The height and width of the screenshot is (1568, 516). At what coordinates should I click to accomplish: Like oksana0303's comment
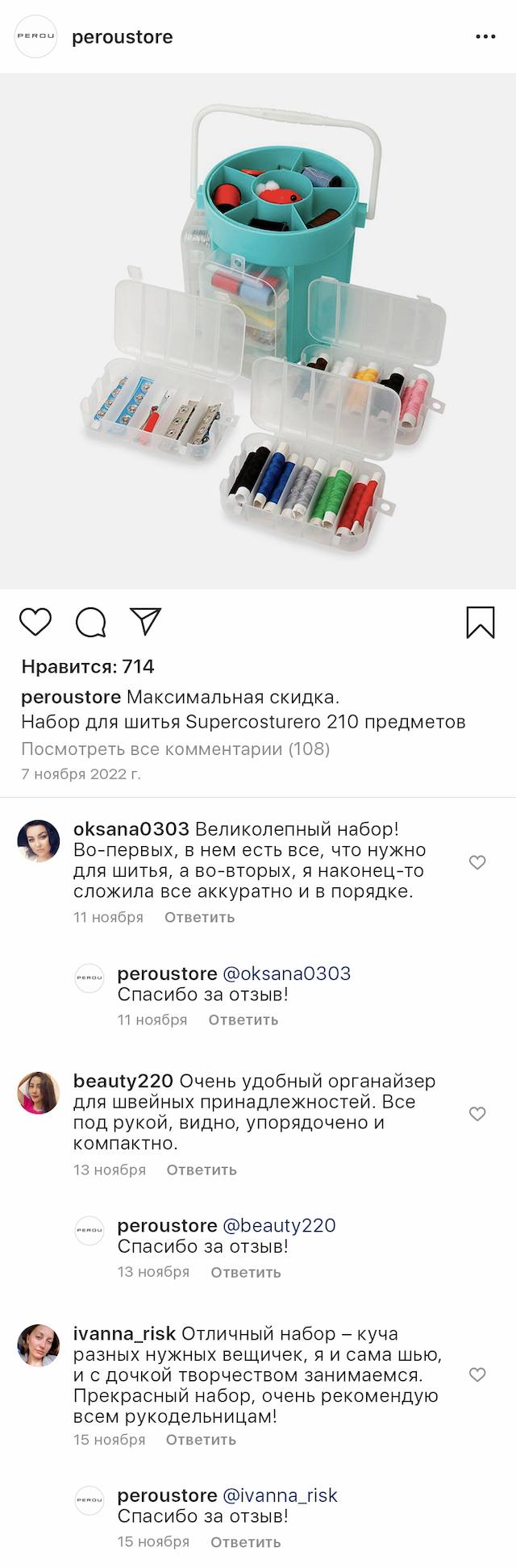[477, 862]
